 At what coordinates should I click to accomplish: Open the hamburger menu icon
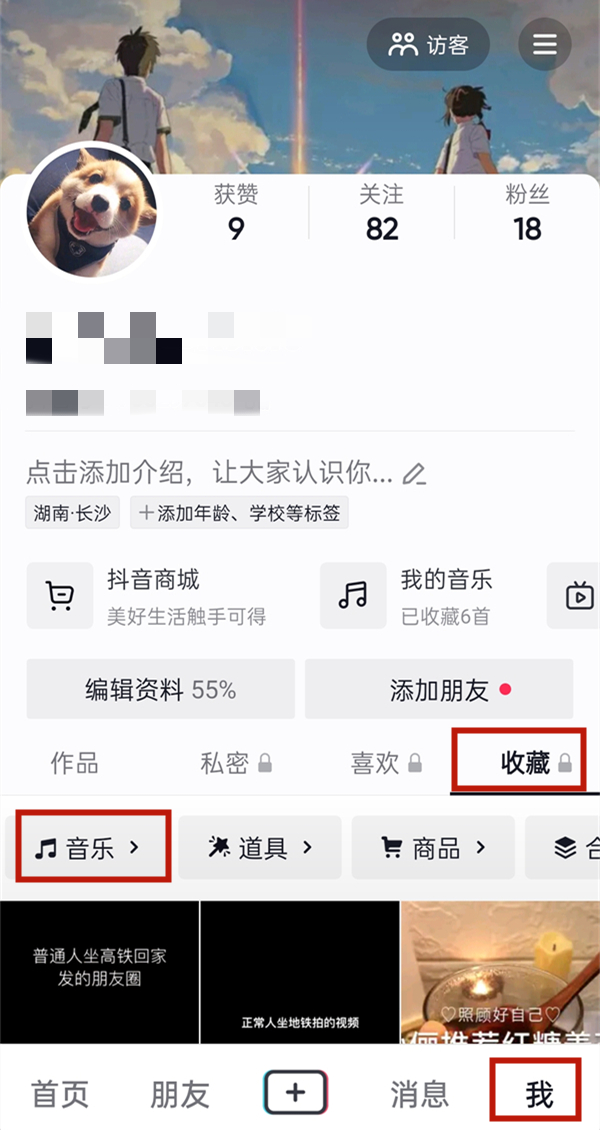point(544,45)
